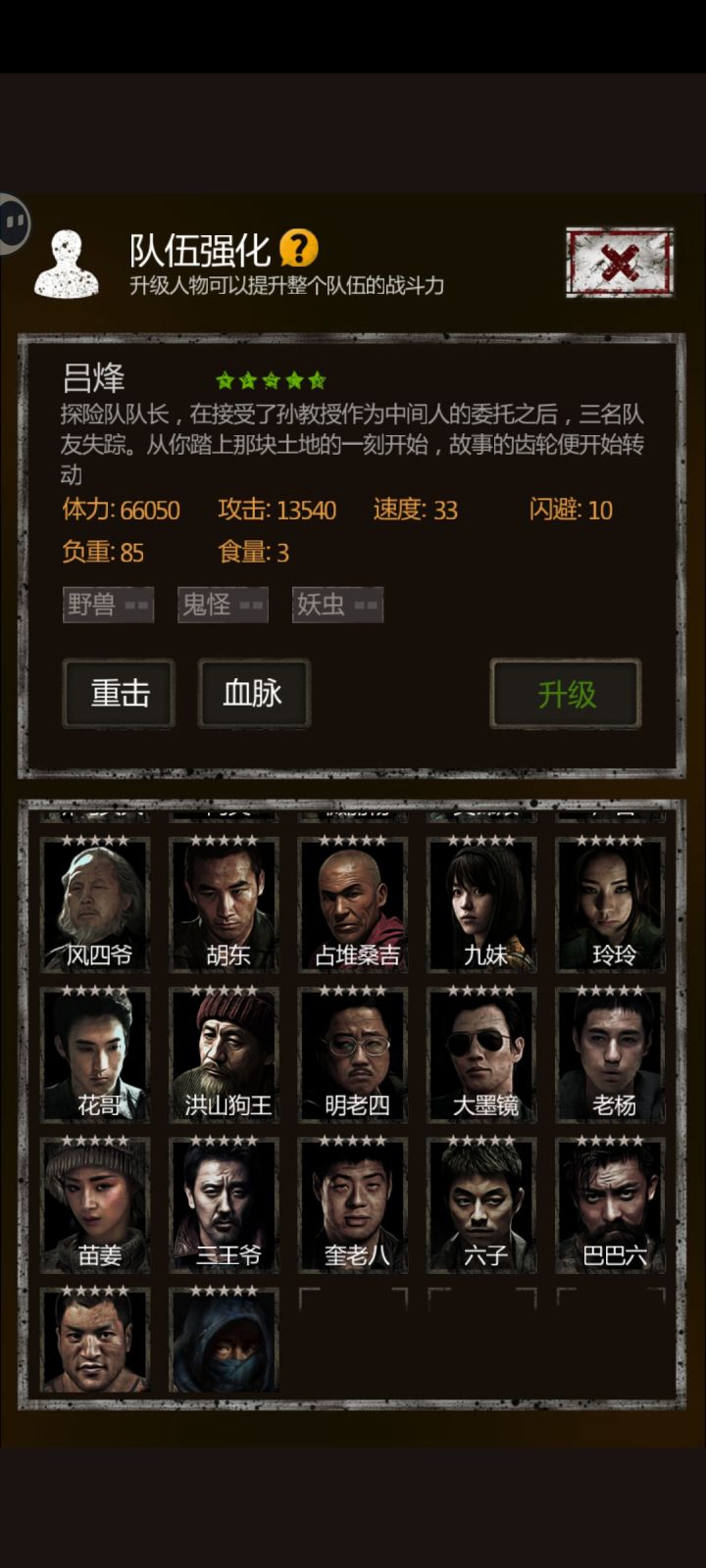Toggle the 野兽 filter
The height and width of the screenshot is (1568, 706).
108,605
